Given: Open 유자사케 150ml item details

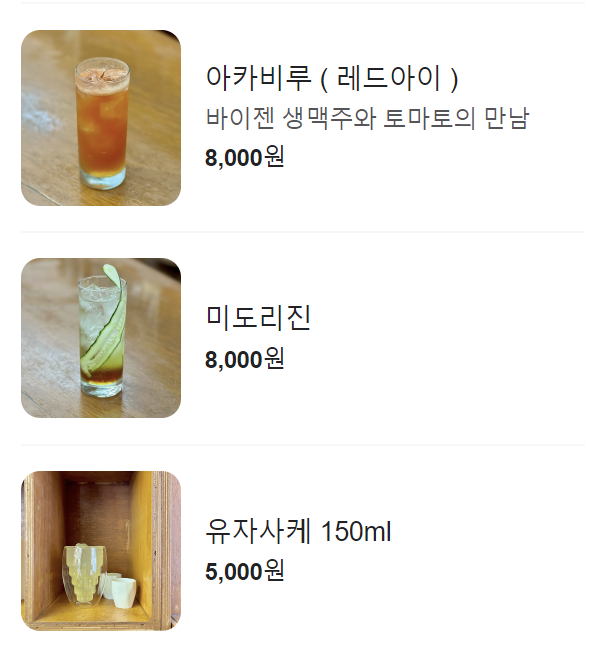Looking at the screenshot, I should [x=298, y=531].
